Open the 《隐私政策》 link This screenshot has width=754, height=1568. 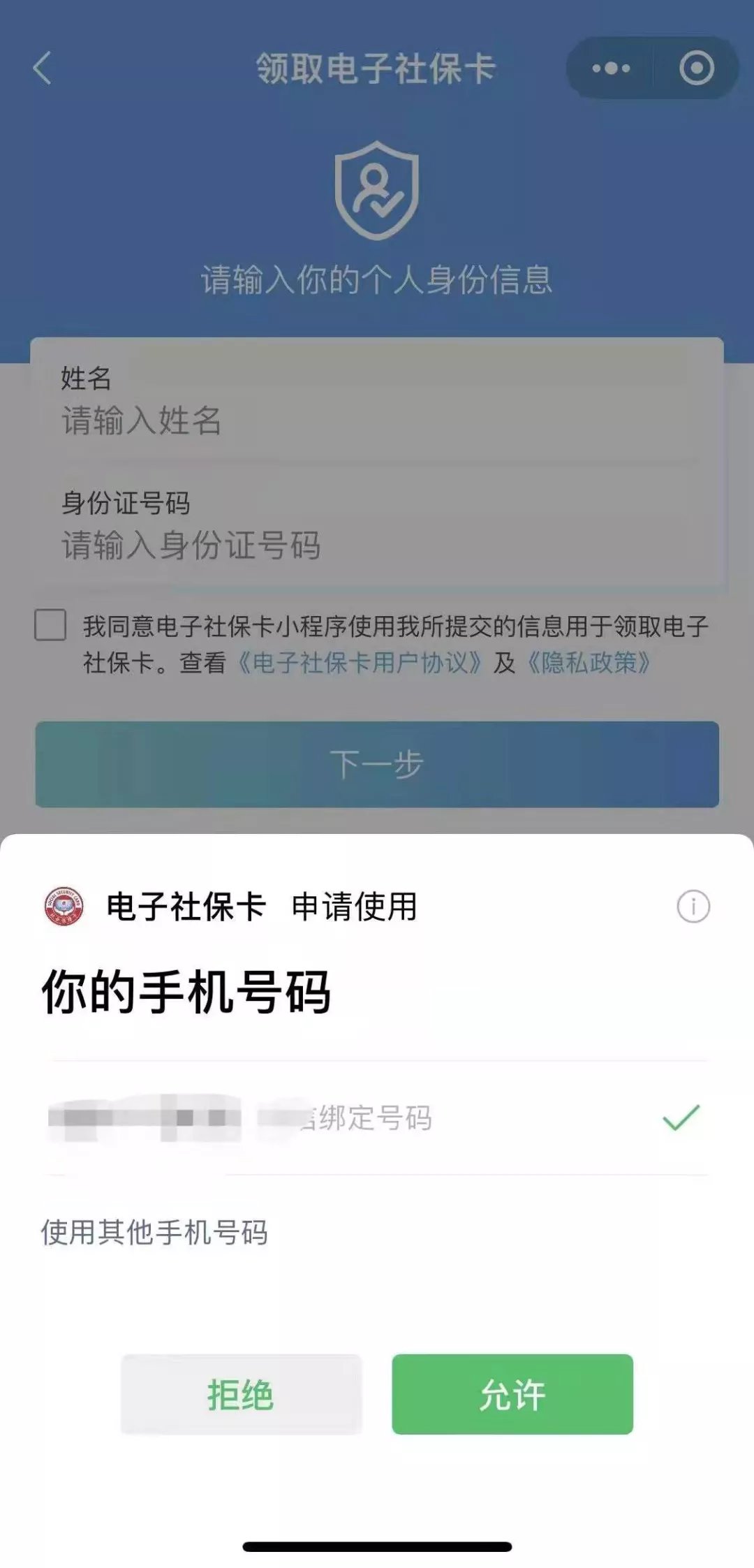(x=589, y=663)
